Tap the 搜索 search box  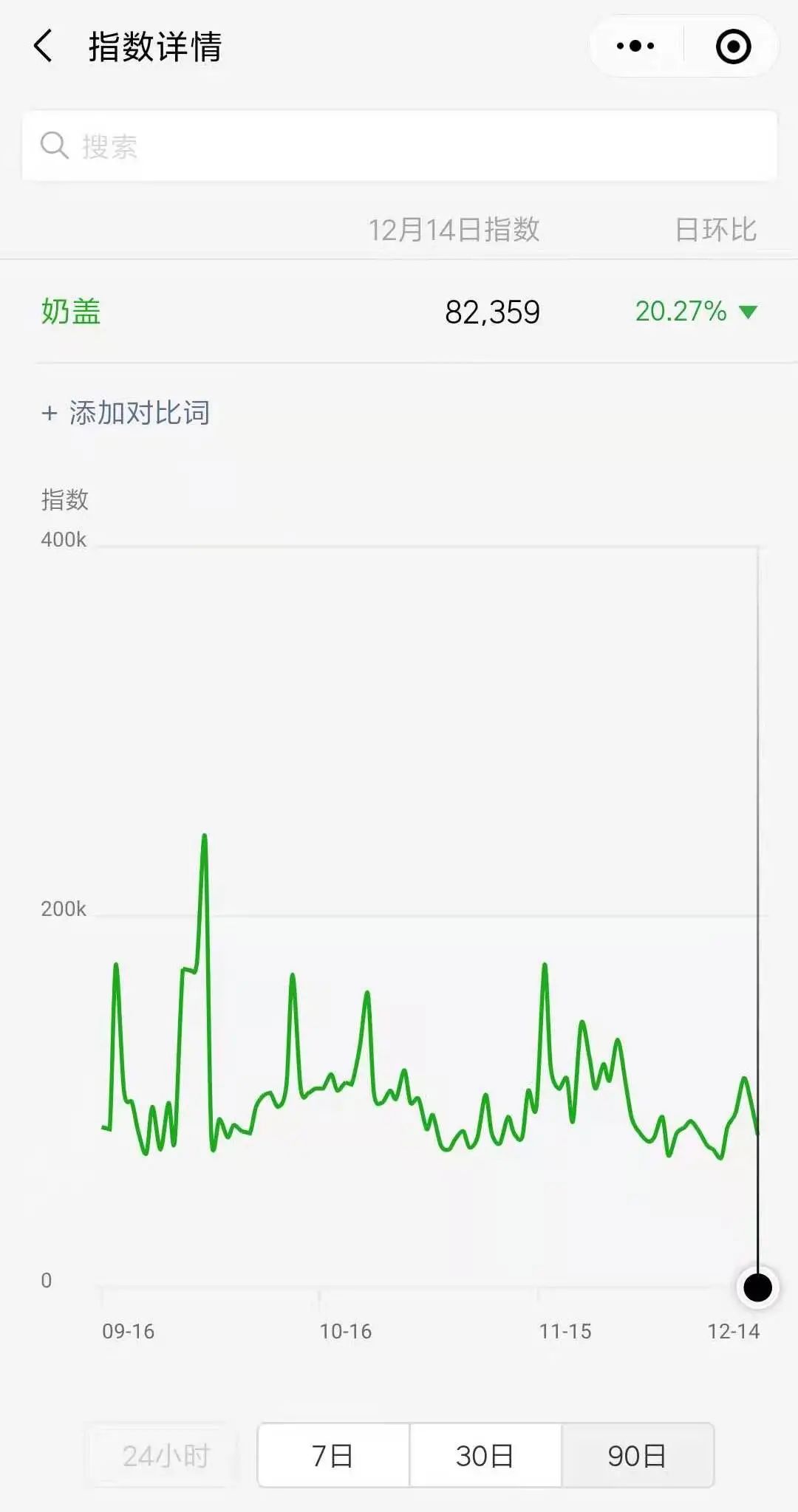pyautogui.click(x=399, y=146)
